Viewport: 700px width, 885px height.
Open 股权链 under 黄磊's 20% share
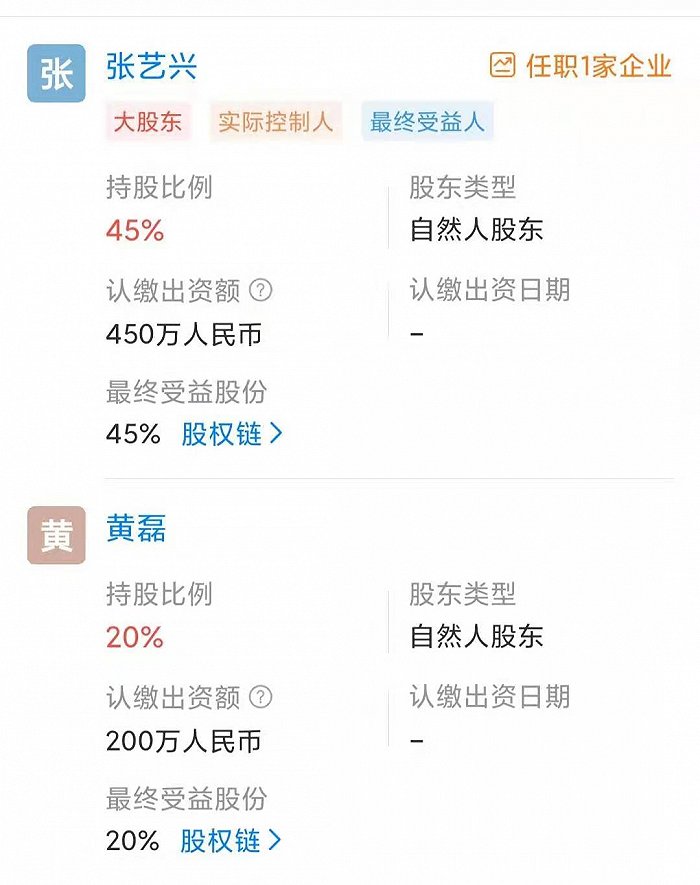(231, 841)
